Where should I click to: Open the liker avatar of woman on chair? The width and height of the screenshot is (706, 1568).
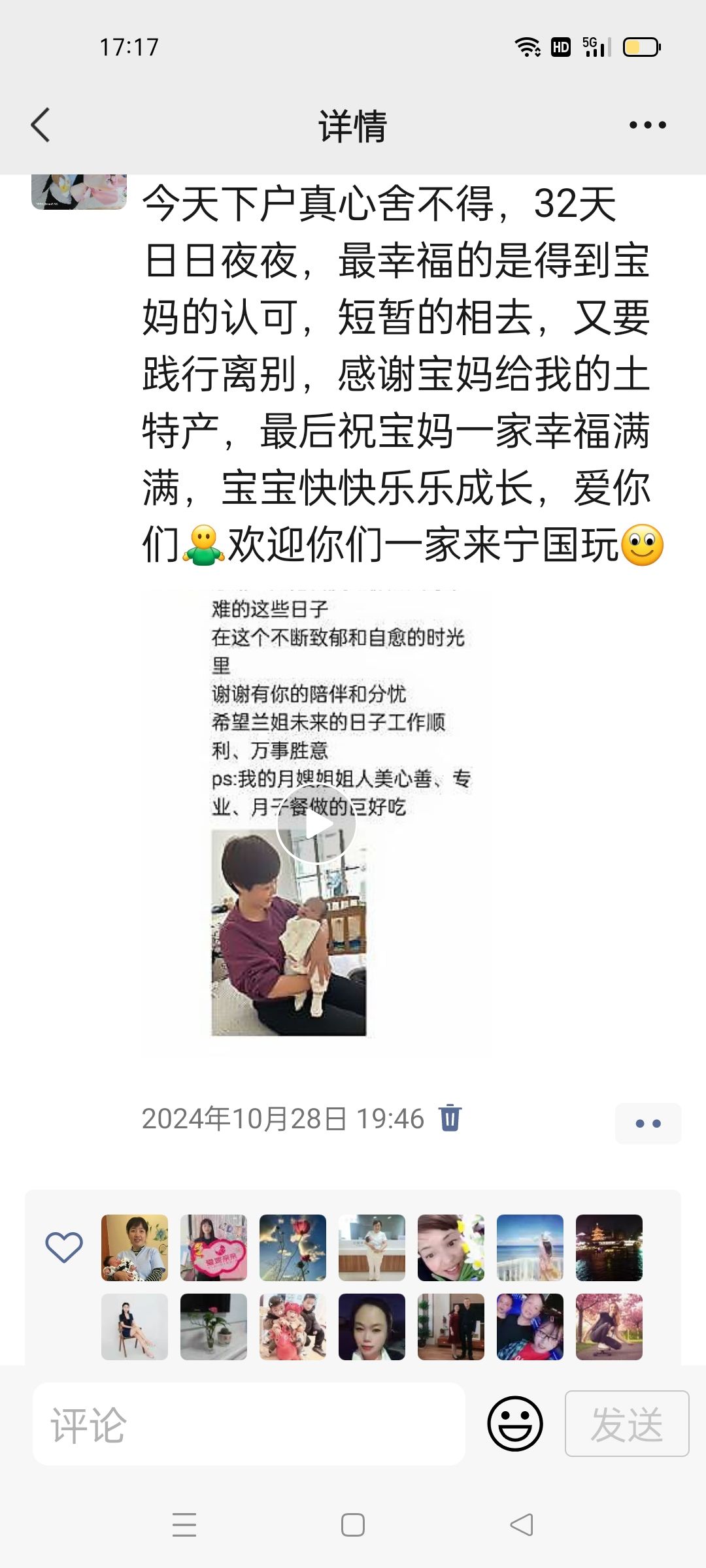pos(135,1327)
